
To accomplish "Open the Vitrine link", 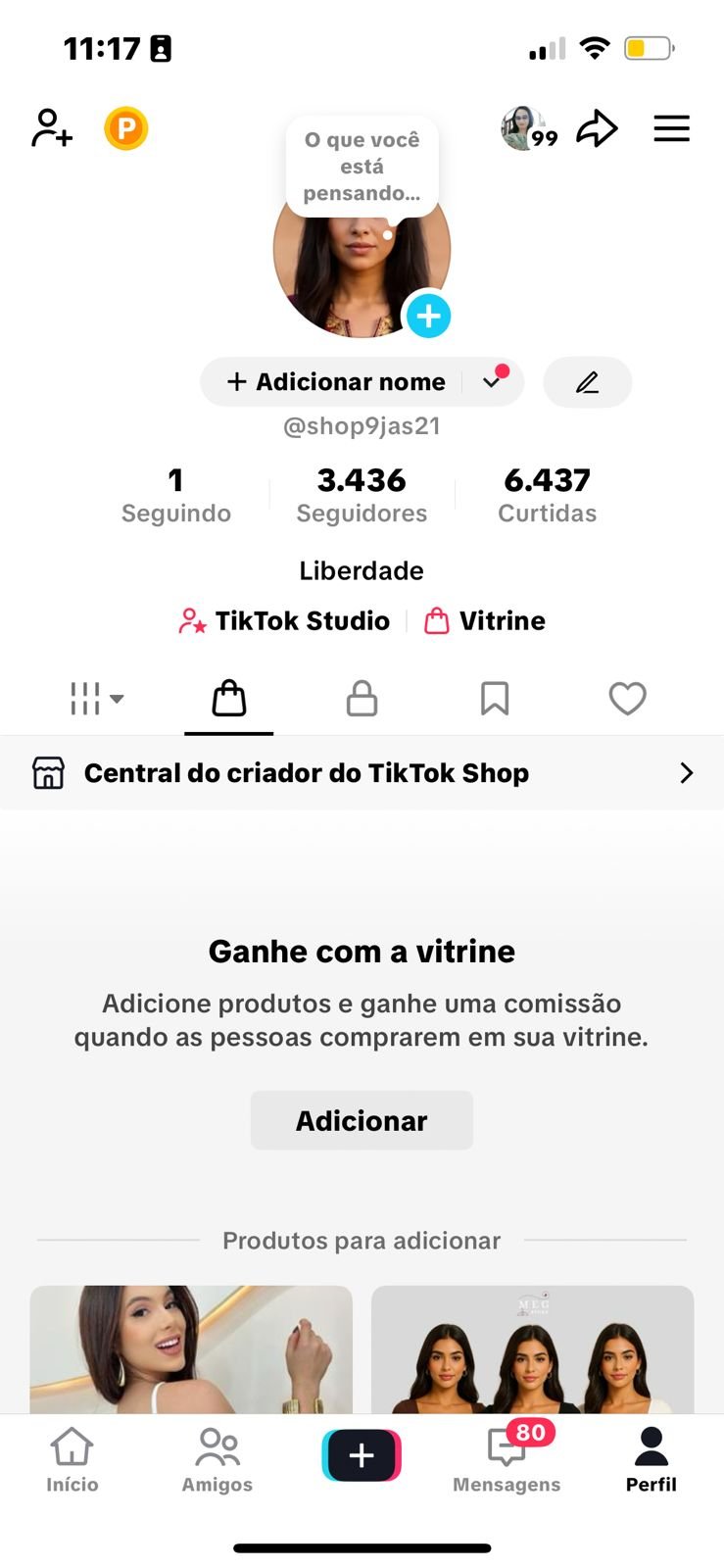I will point(485,621).
